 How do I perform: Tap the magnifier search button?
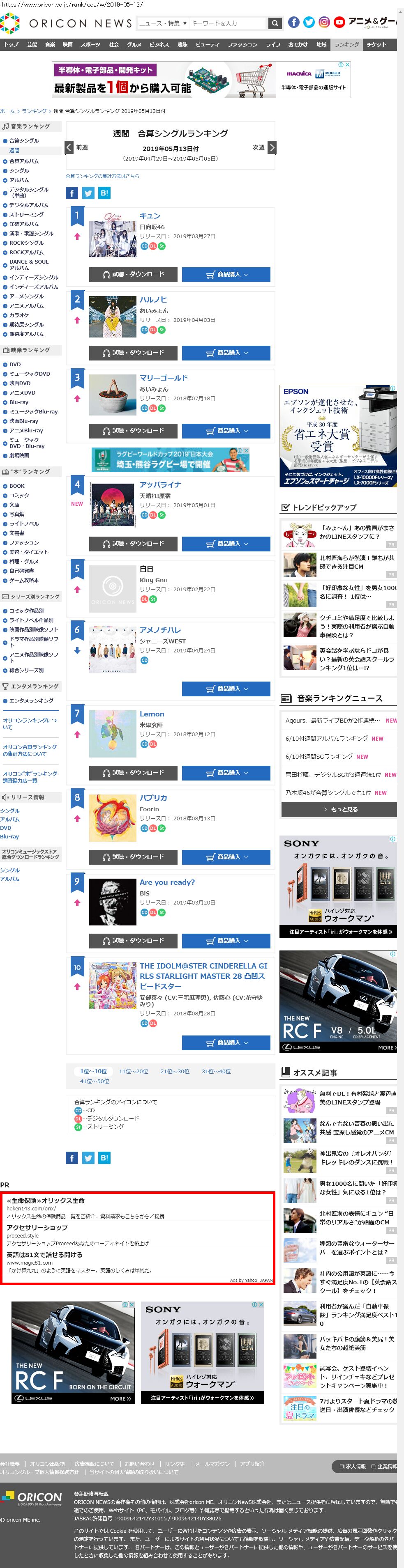pos(275,23)
